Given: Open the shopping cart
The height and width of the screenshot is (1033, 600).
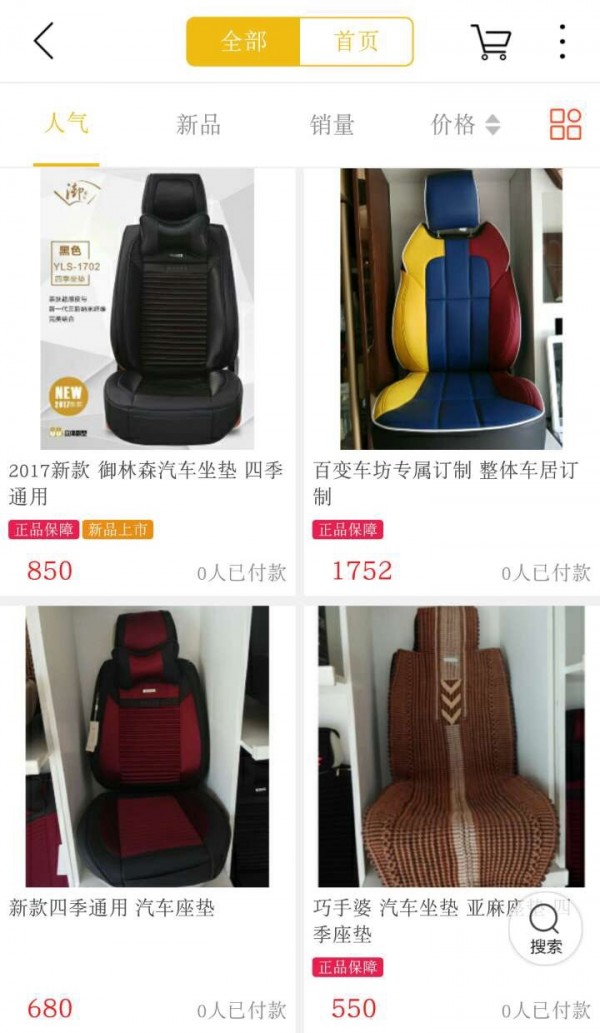Looking at the screenshot, I should [x=490, y=42].
